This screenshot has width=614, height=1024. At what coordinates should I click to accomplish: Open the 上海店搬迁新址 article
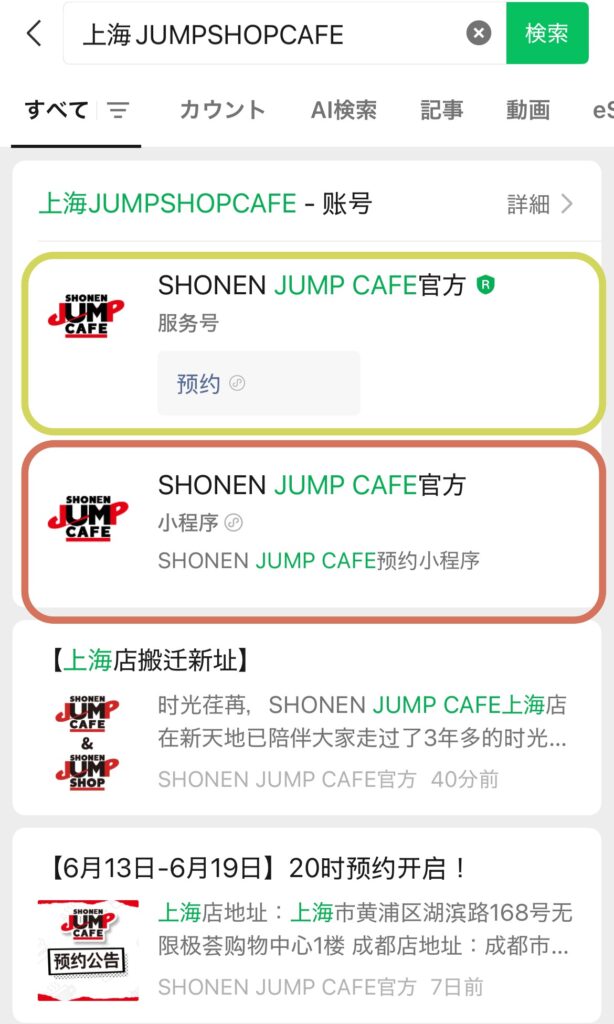pyautogui.click(x=307, y=718)
